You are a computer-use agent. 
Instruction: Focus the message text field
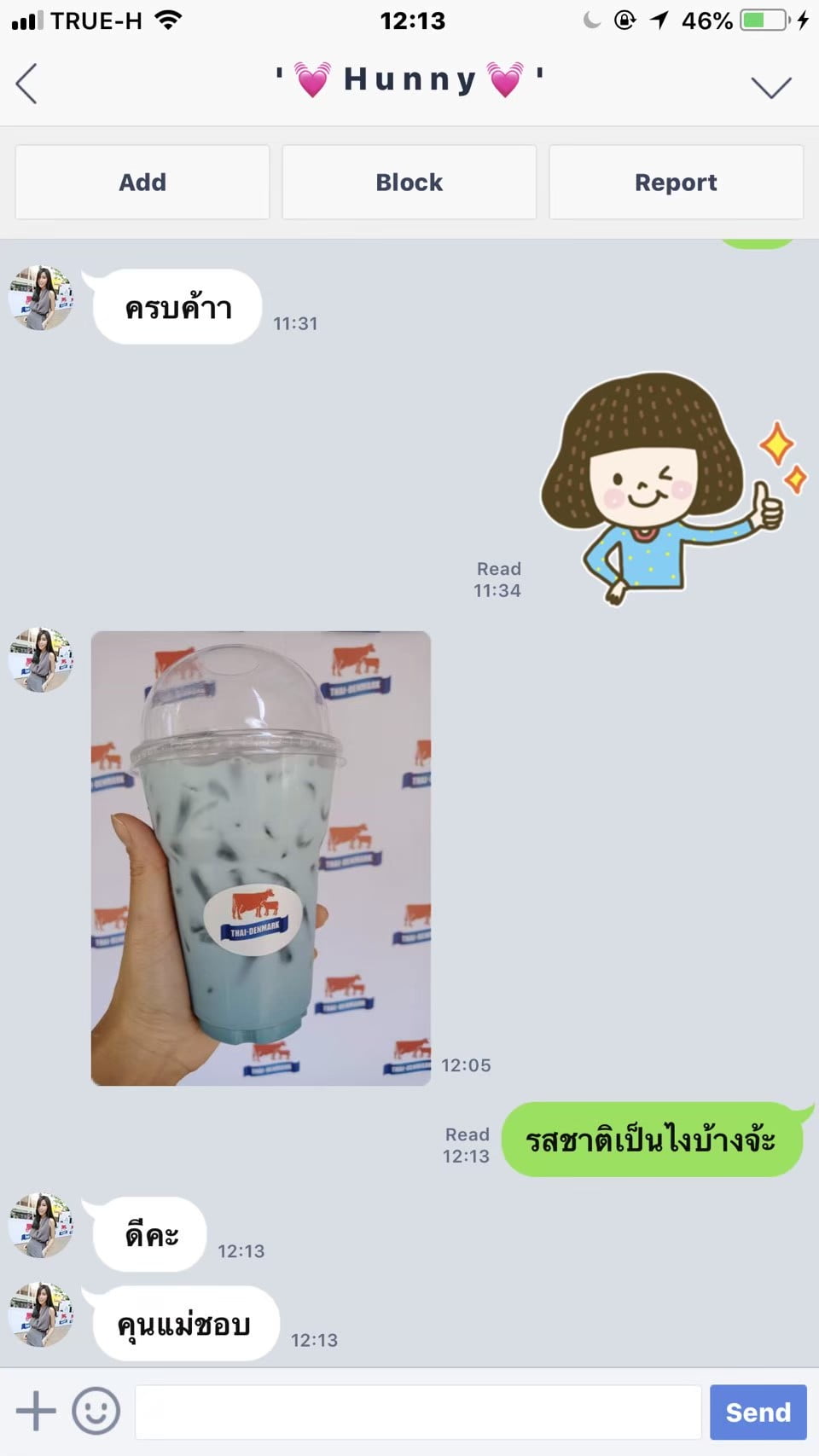pos(418,1412)
